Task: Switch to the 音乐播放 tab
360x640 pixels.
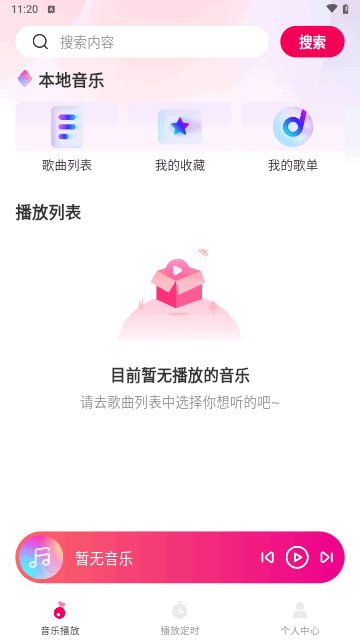Action: click(60, 618)
